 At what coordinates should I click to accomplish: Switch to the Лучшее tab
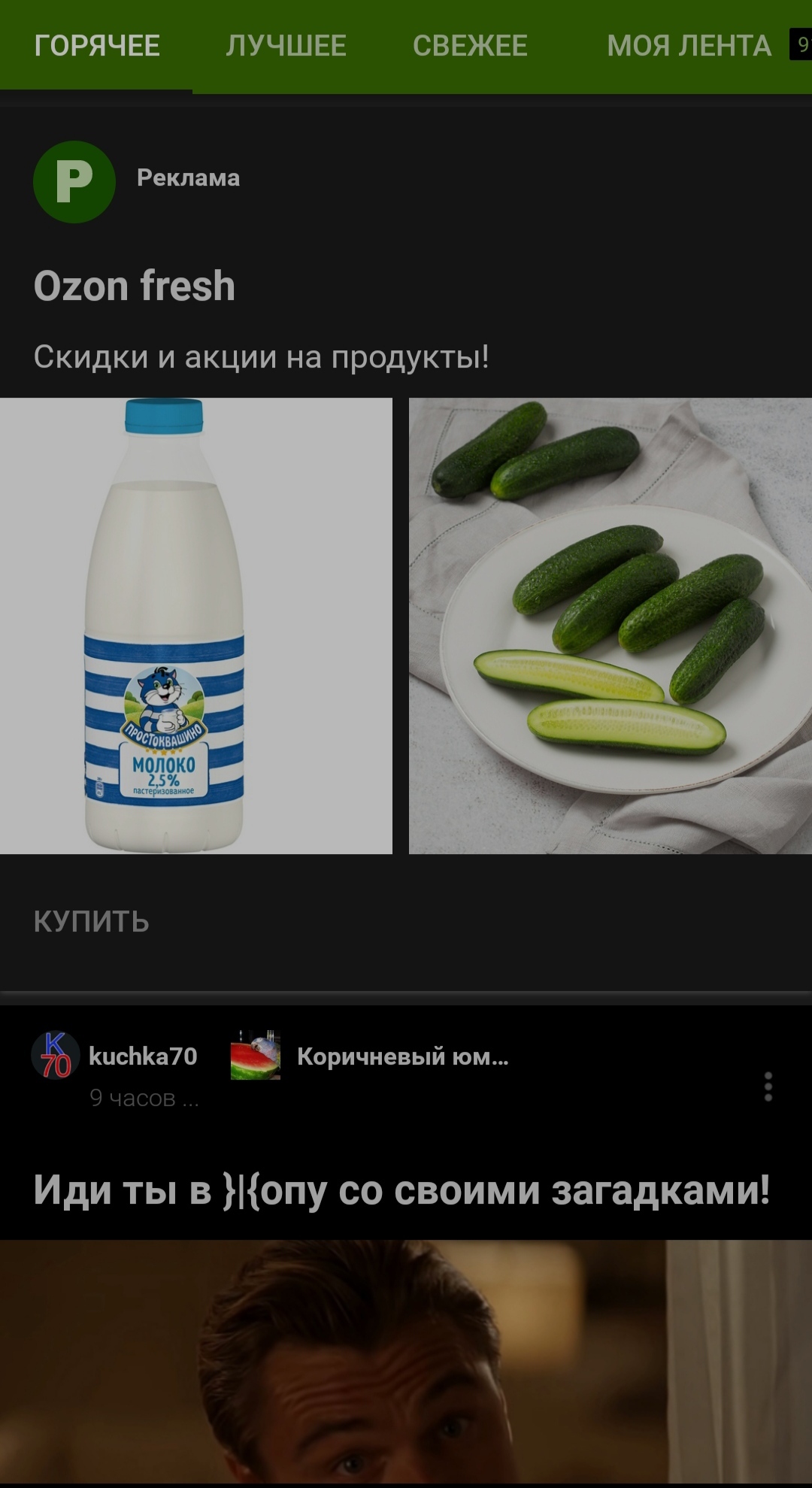(286, 46)
